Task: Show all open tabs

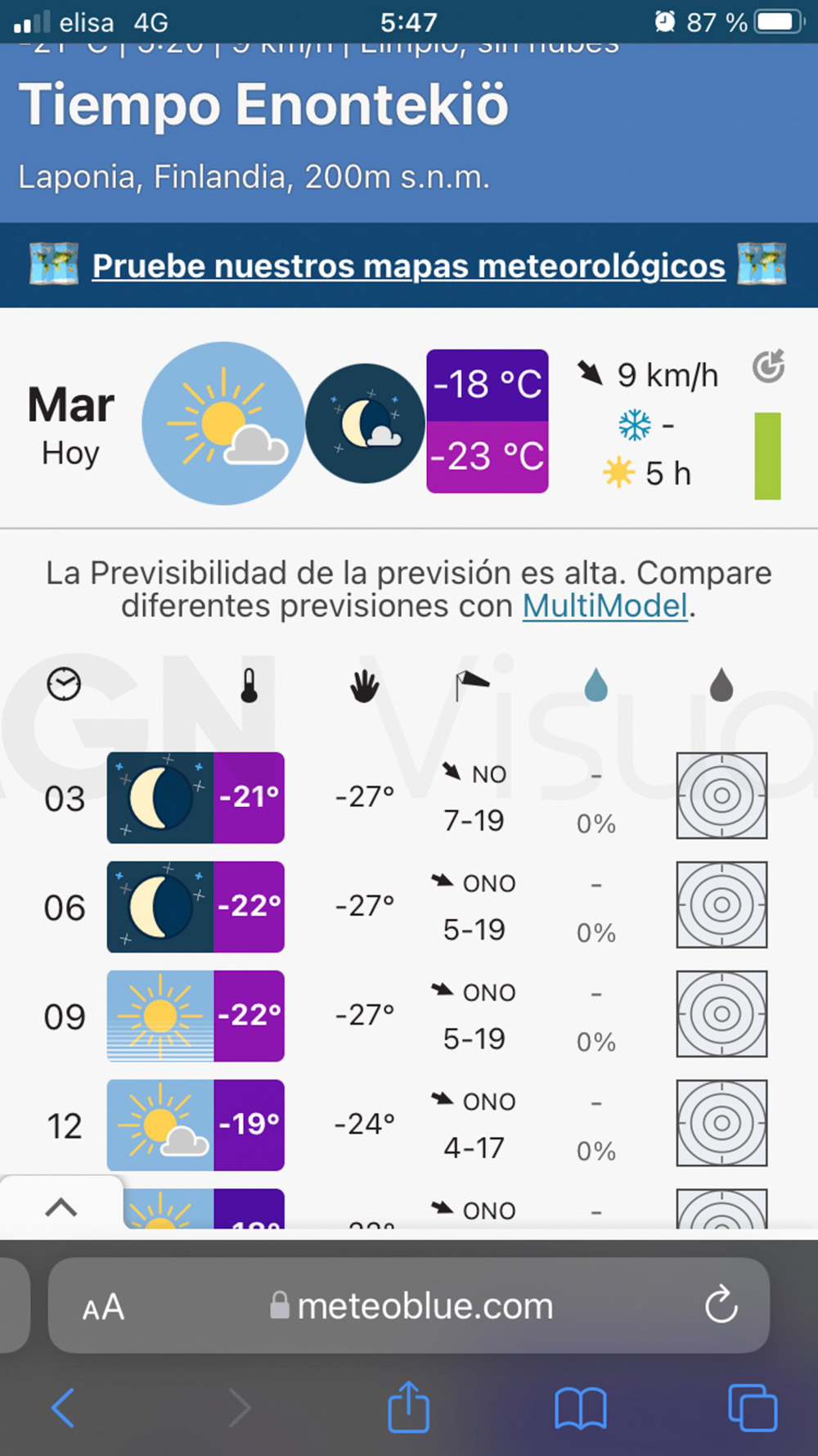Action: (752, 1408)
